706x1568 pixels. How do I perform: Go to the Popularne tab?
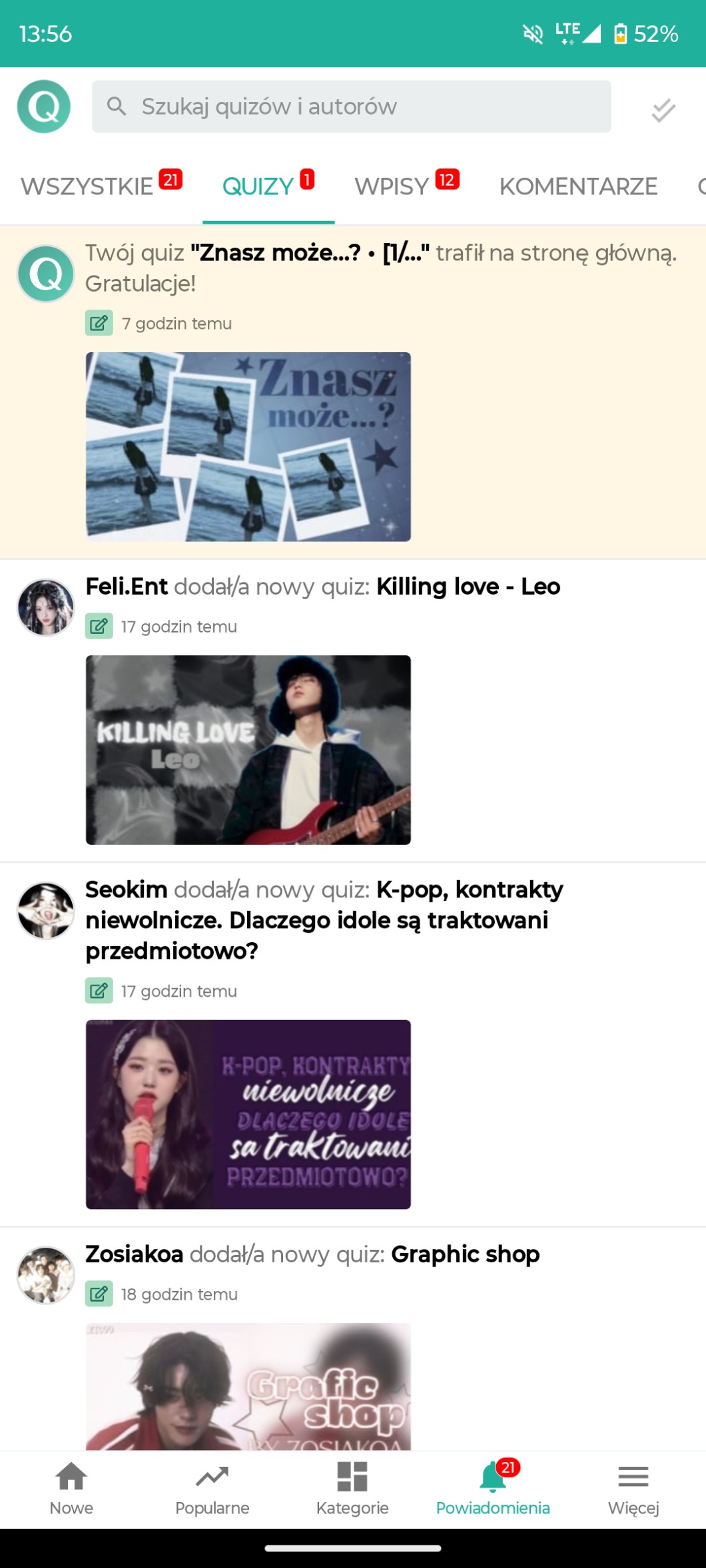(x=212, y=1489)
